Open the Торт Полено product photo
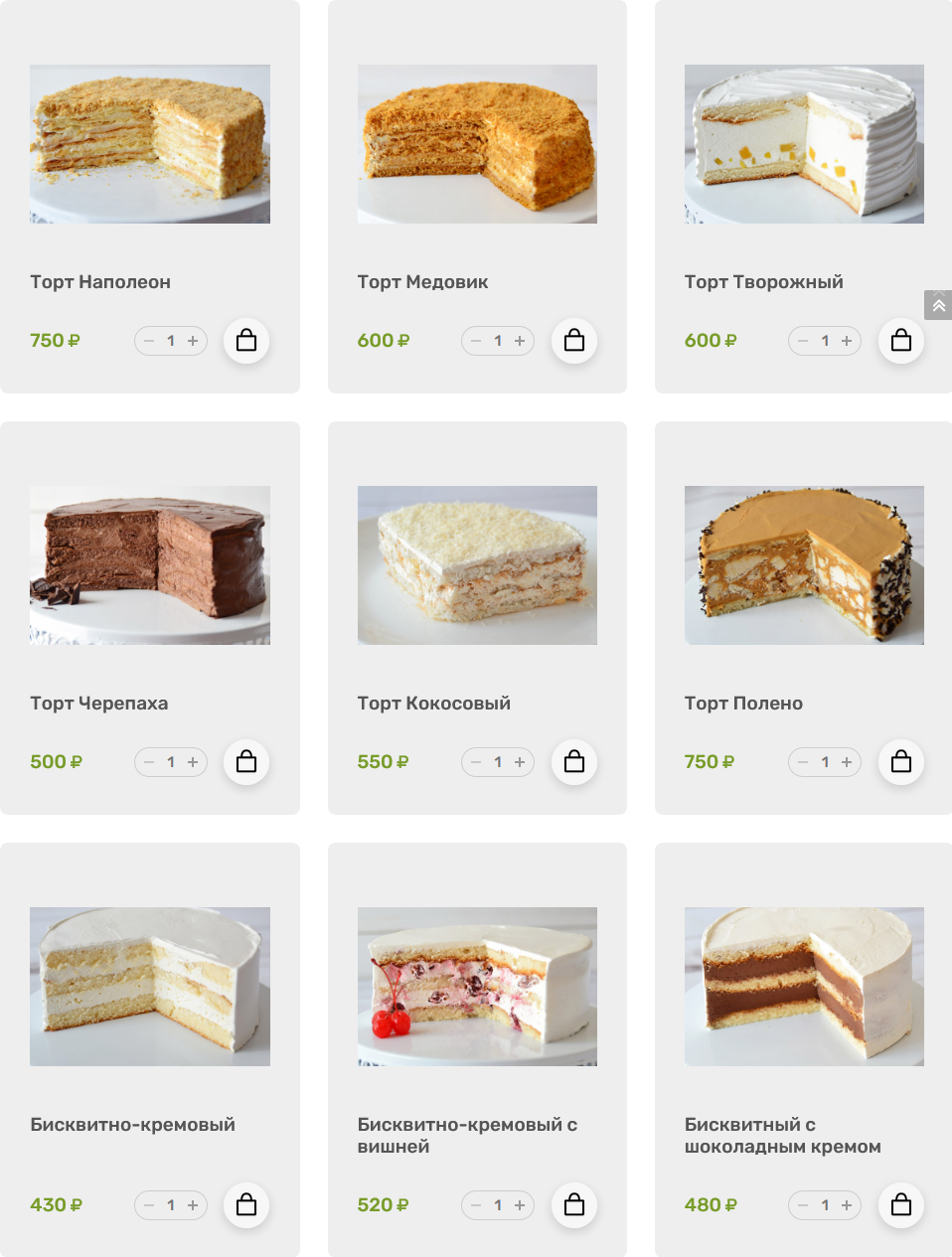Screen dimensions: 952x1257 [x=804, y=565]
